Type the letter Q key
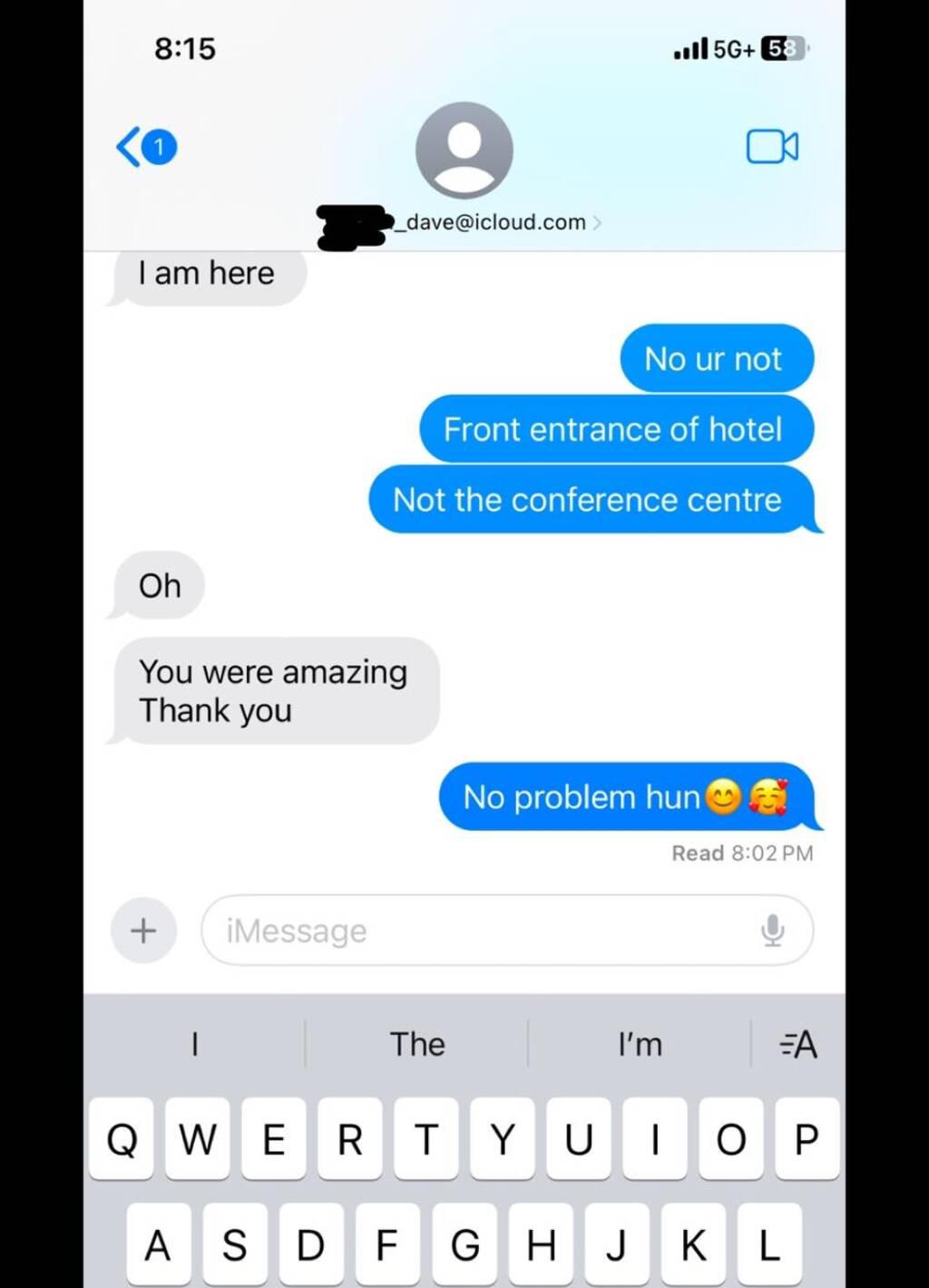Screen dimensions: 929x1288 [122, 1139]
